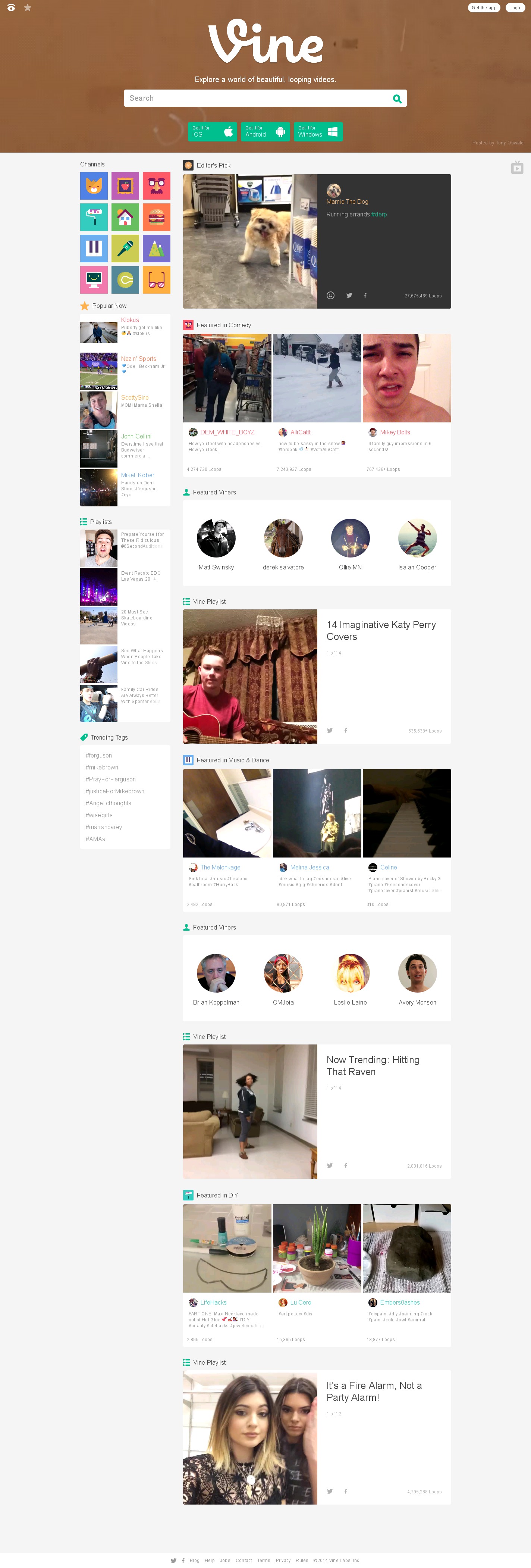
Task: View Leslie Laine's profile
Action: [351, 973]
